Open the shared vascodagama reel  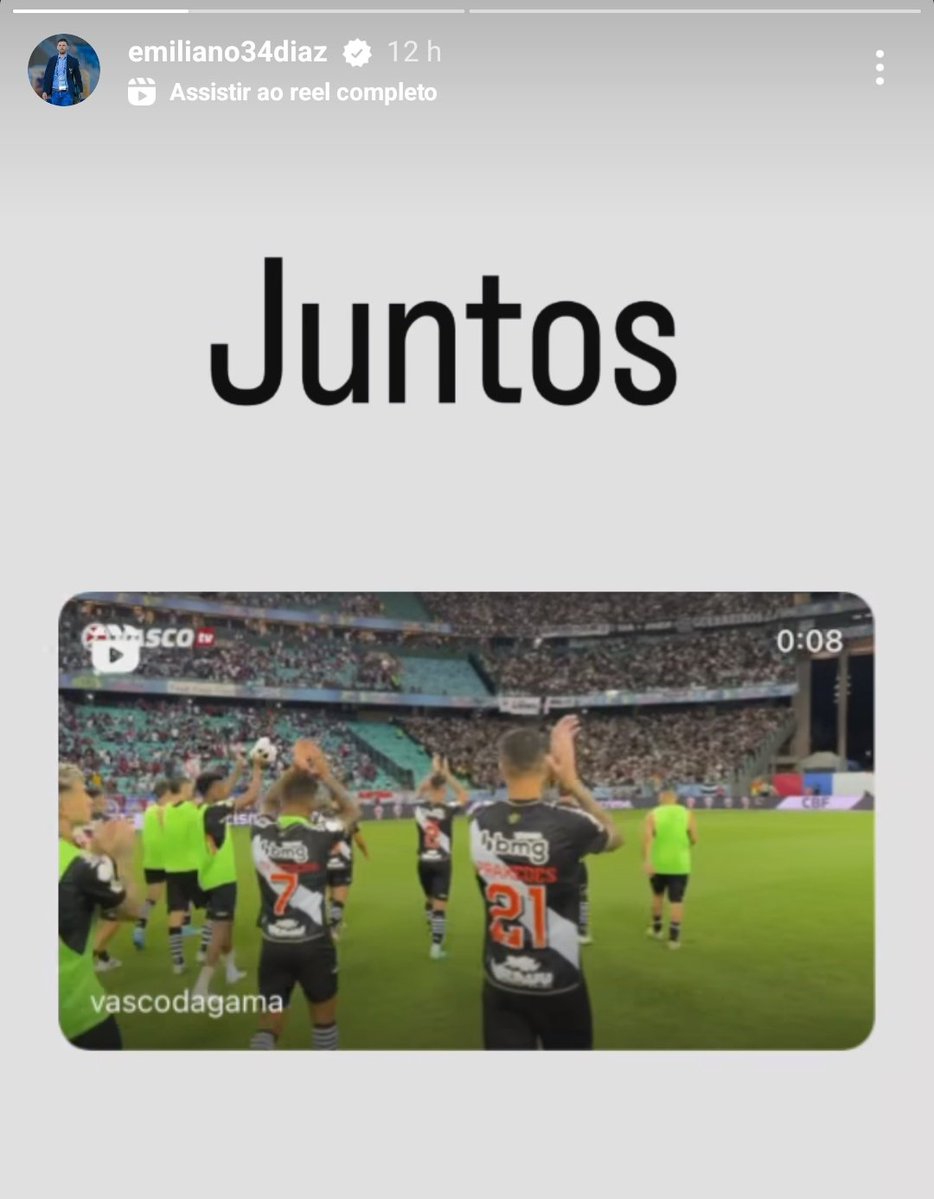[x=466, y=820]
